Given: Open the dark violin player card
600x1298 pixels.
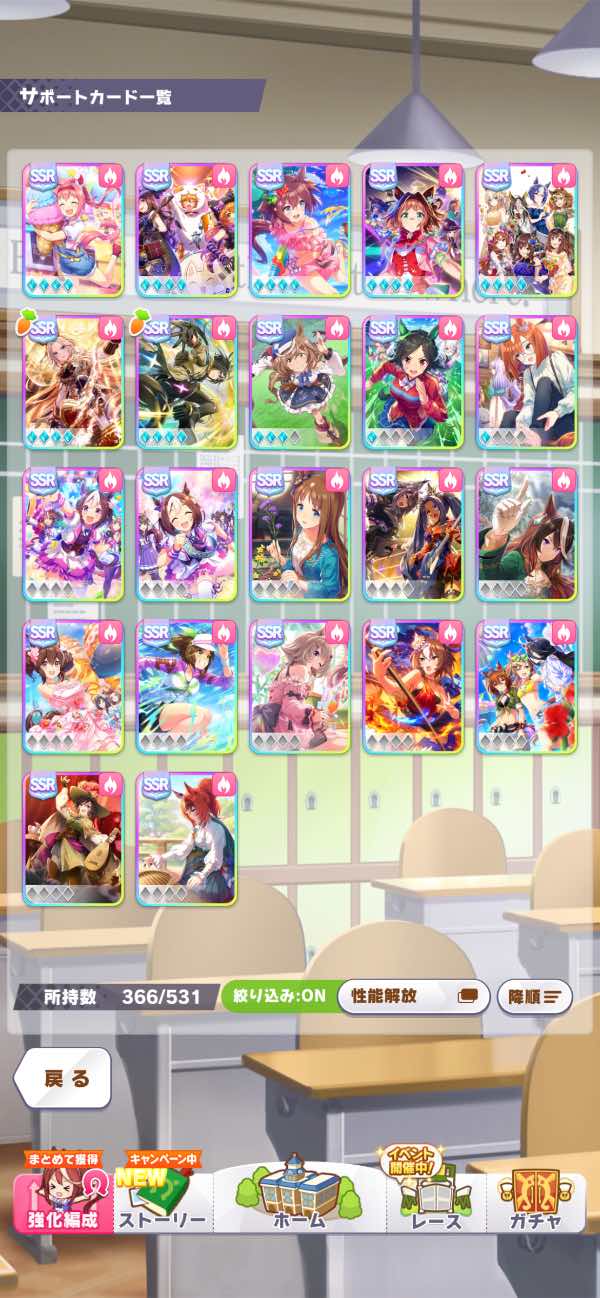Looking at the screenshot, I should (x=414, y=534).
